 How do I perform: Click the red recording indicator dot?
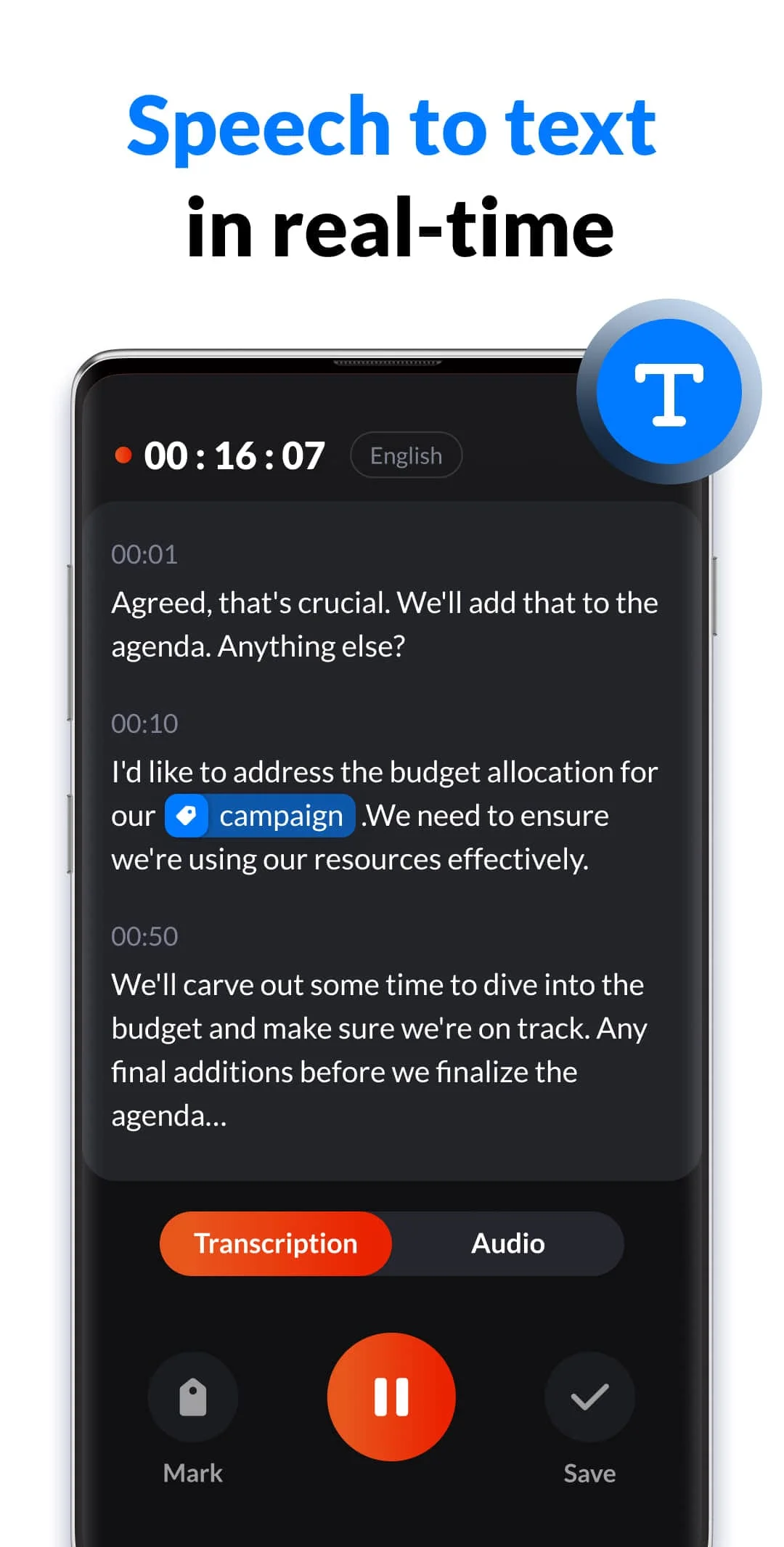pyautogui.click(x=125, y=454)
